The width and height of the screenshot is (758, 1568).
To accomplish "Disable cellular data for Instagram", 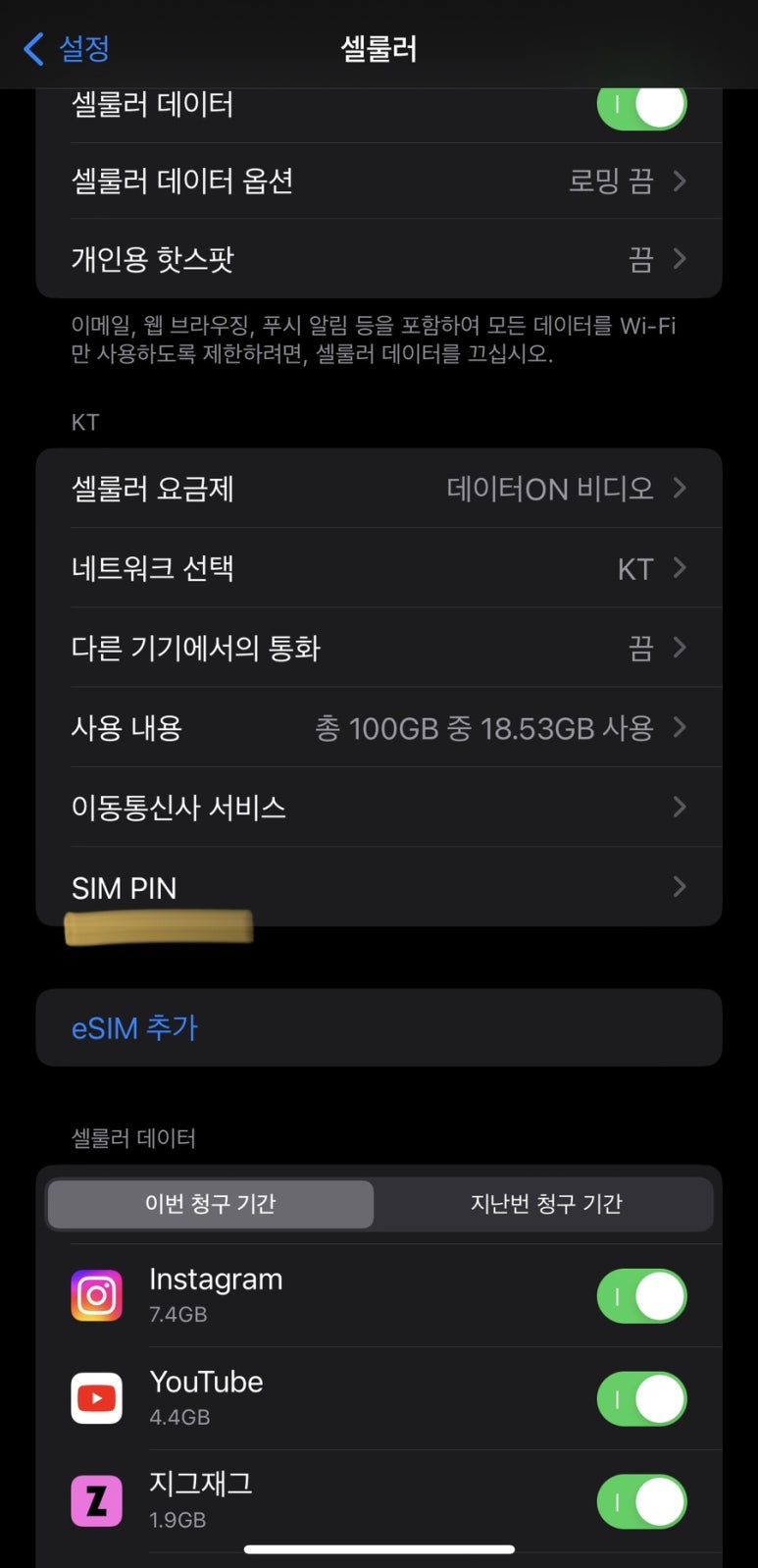I will [641, 1296].
